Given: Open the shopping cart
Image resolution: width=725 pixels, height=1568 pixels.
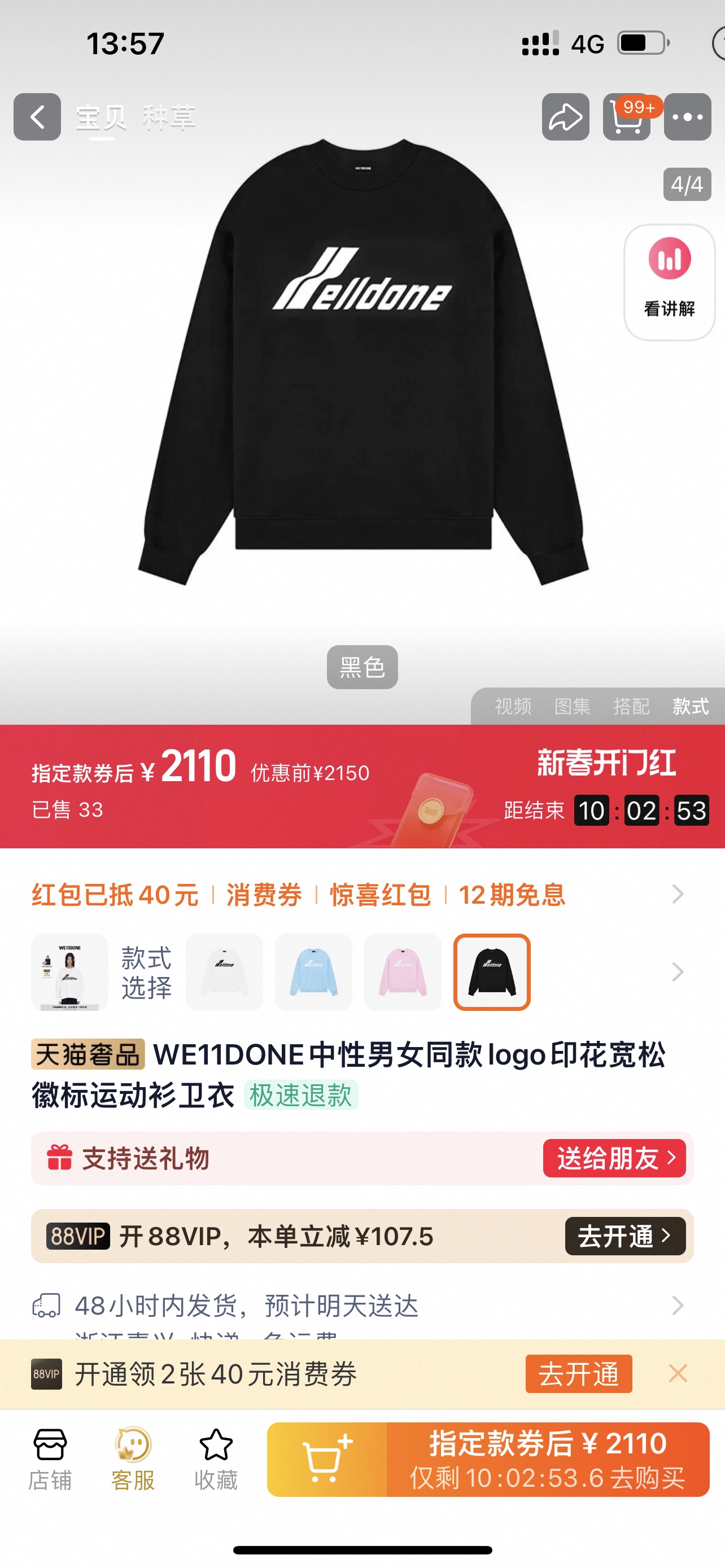Looking at the screenshot, I should [626, 117].
